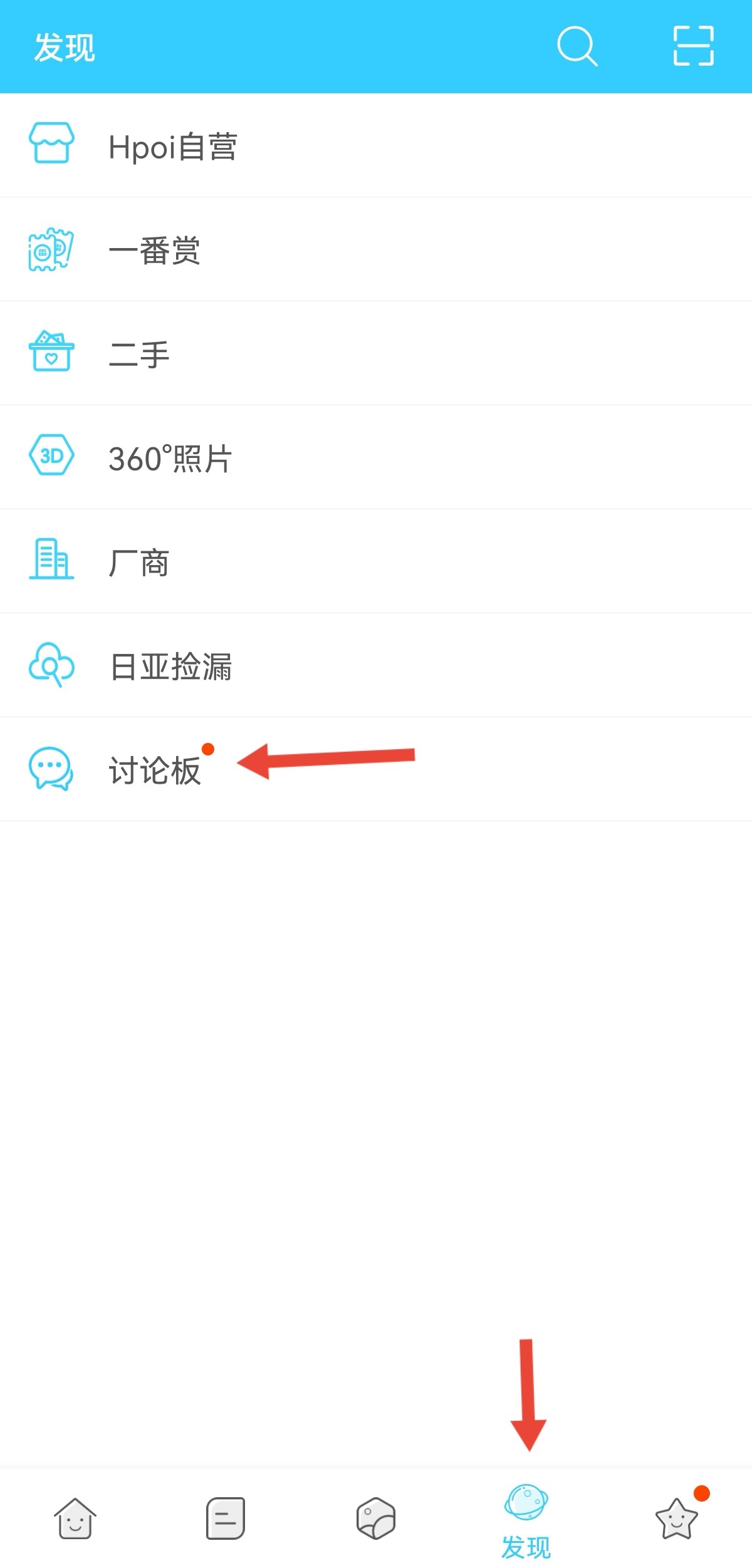Switch to the document list tab
752x1568 pixels.
[x=226, y=1519]
